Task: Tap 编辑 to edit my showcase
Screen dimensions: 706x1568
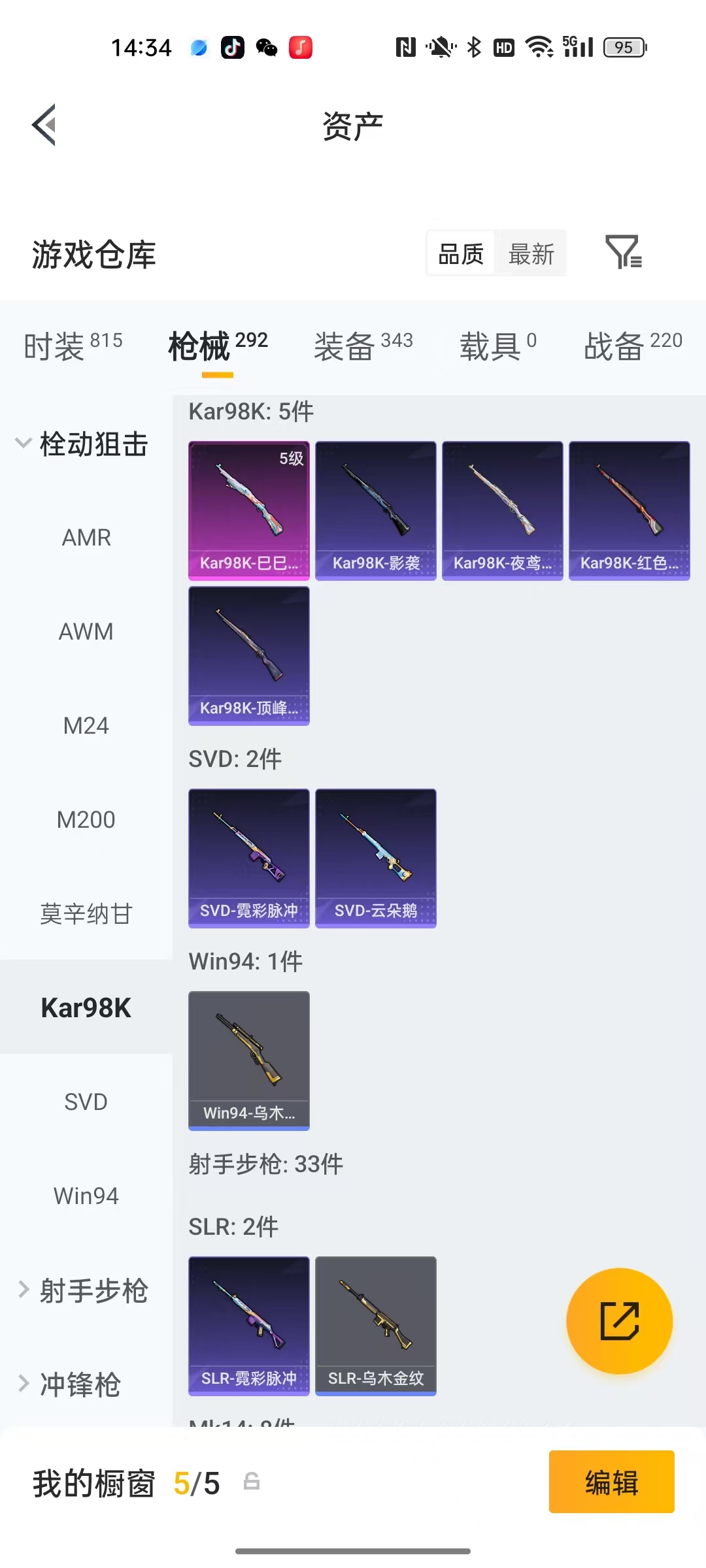Action: click(611, 1482)
